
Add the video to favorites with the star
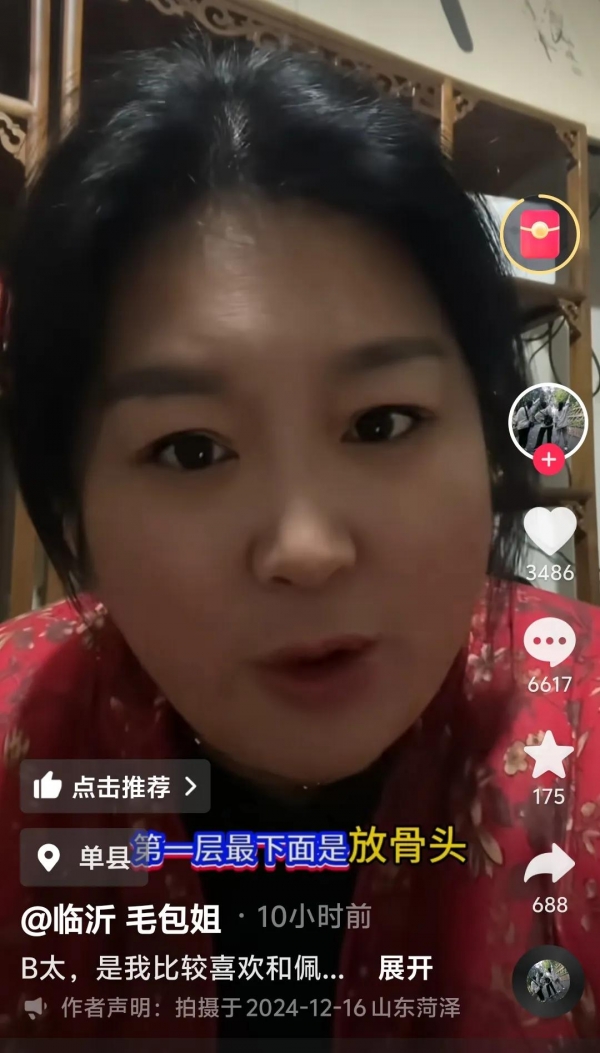(549, 756)
